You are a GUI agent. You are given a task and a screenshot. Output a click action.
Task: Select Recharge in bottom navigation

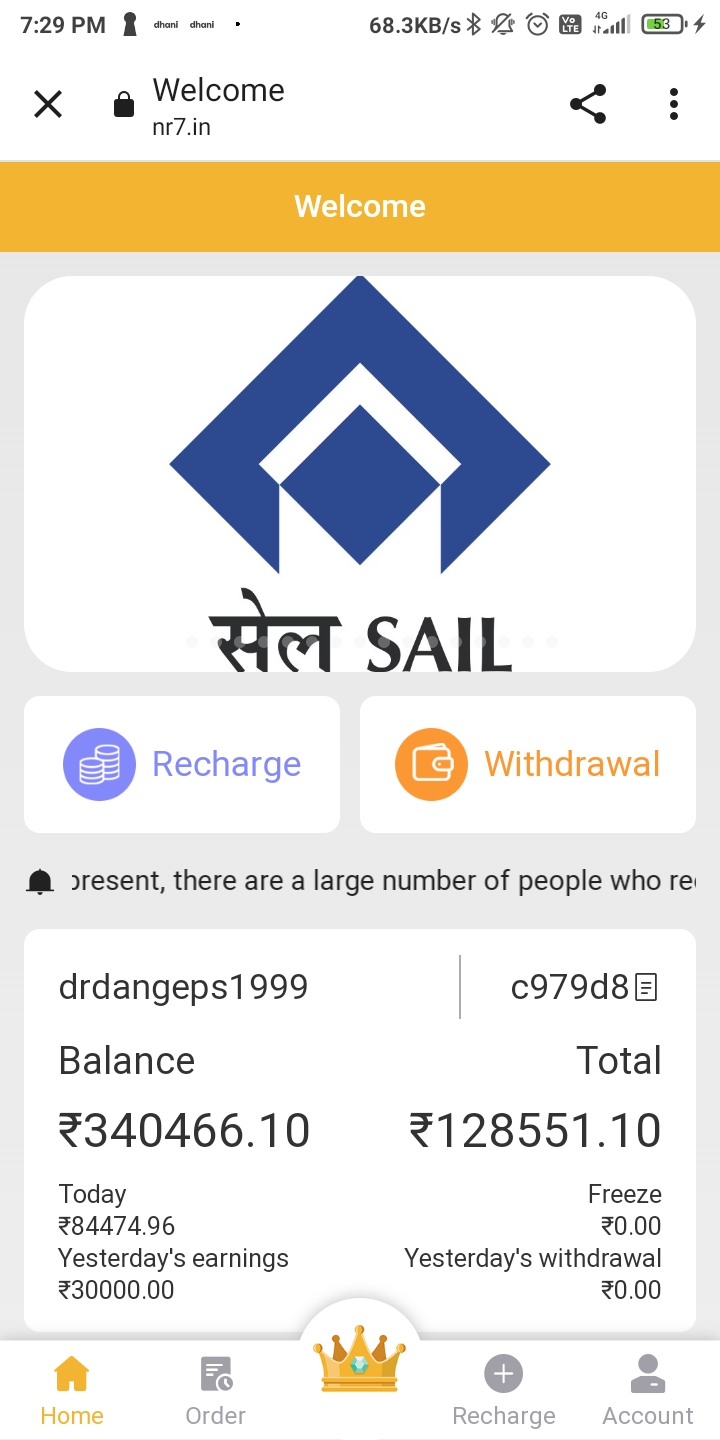504,1390
